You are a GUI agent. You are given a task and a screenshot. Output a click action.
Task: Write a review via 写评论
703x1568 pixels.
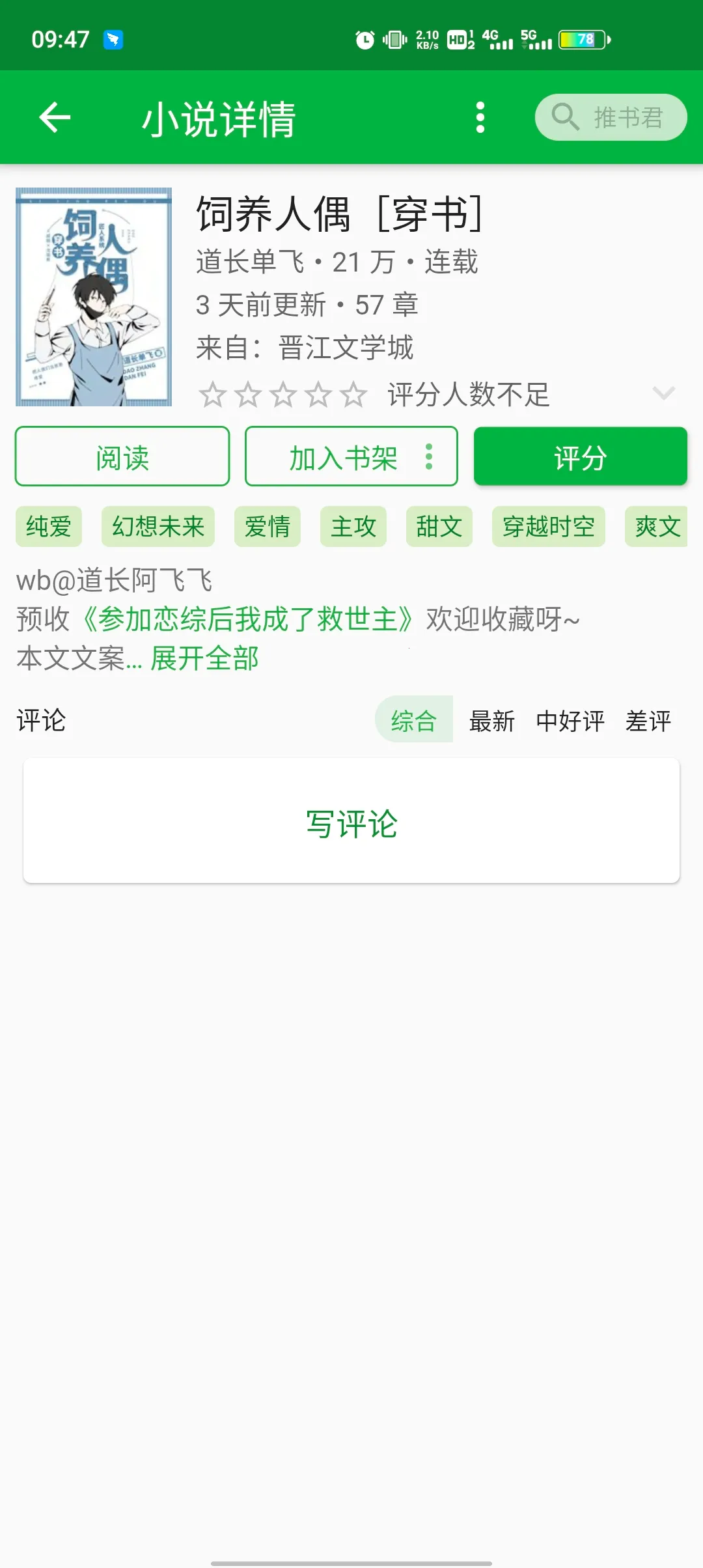tap(351, 822)
